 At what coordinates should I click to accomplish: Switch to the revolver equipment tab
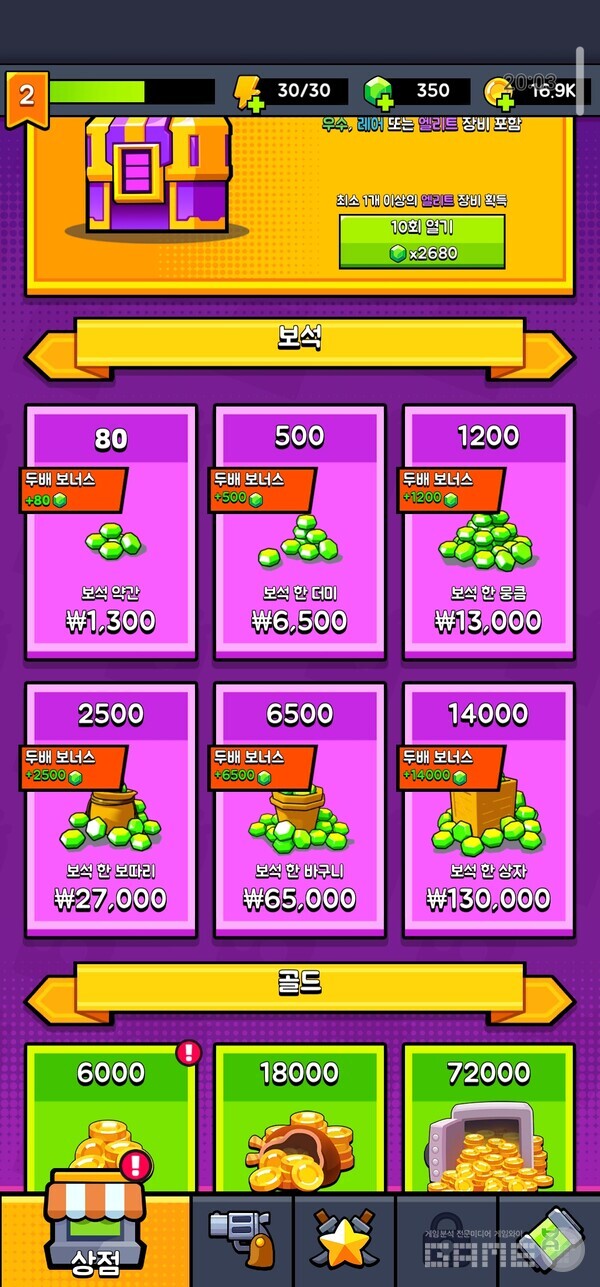tap(243, 1240)
